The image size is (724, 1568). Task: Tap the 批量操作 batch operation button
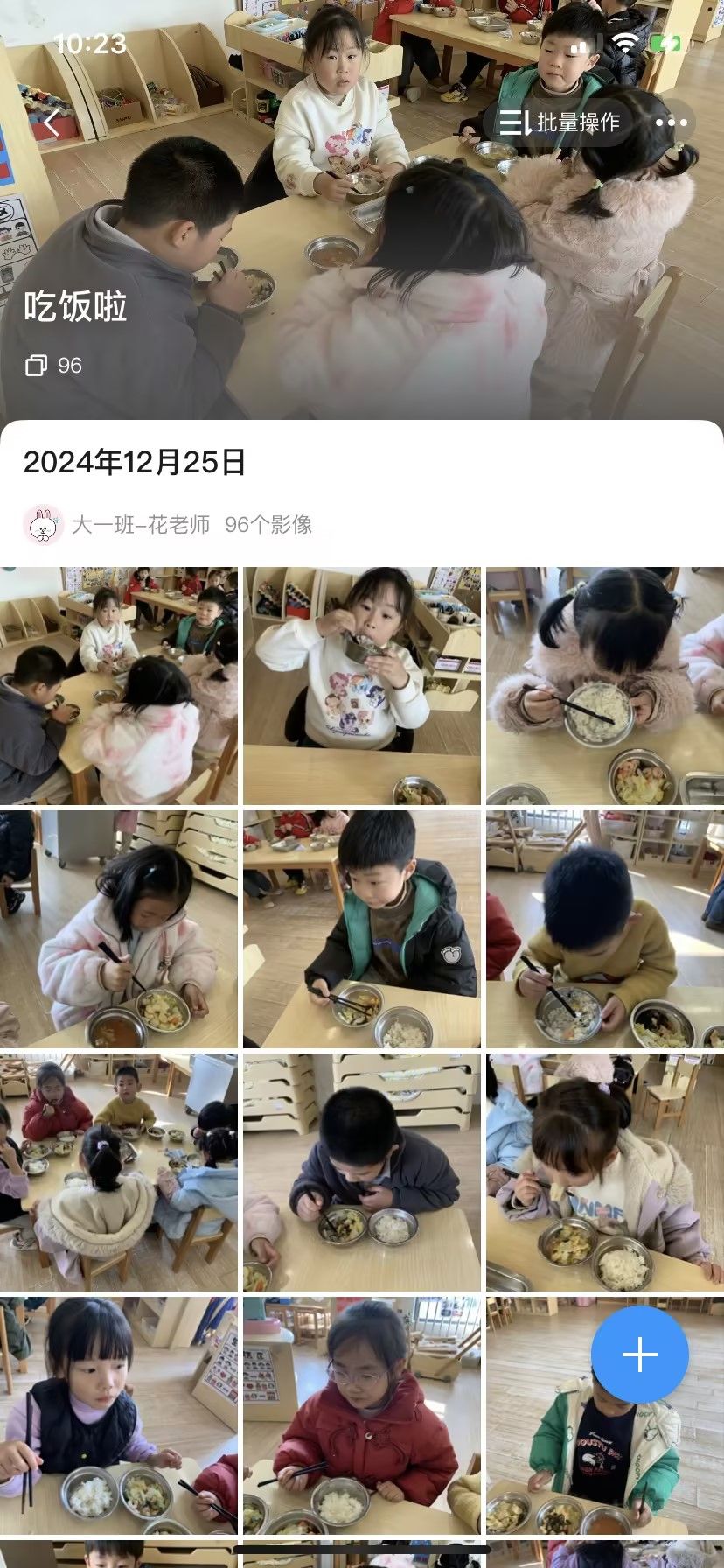coord(560,122)
